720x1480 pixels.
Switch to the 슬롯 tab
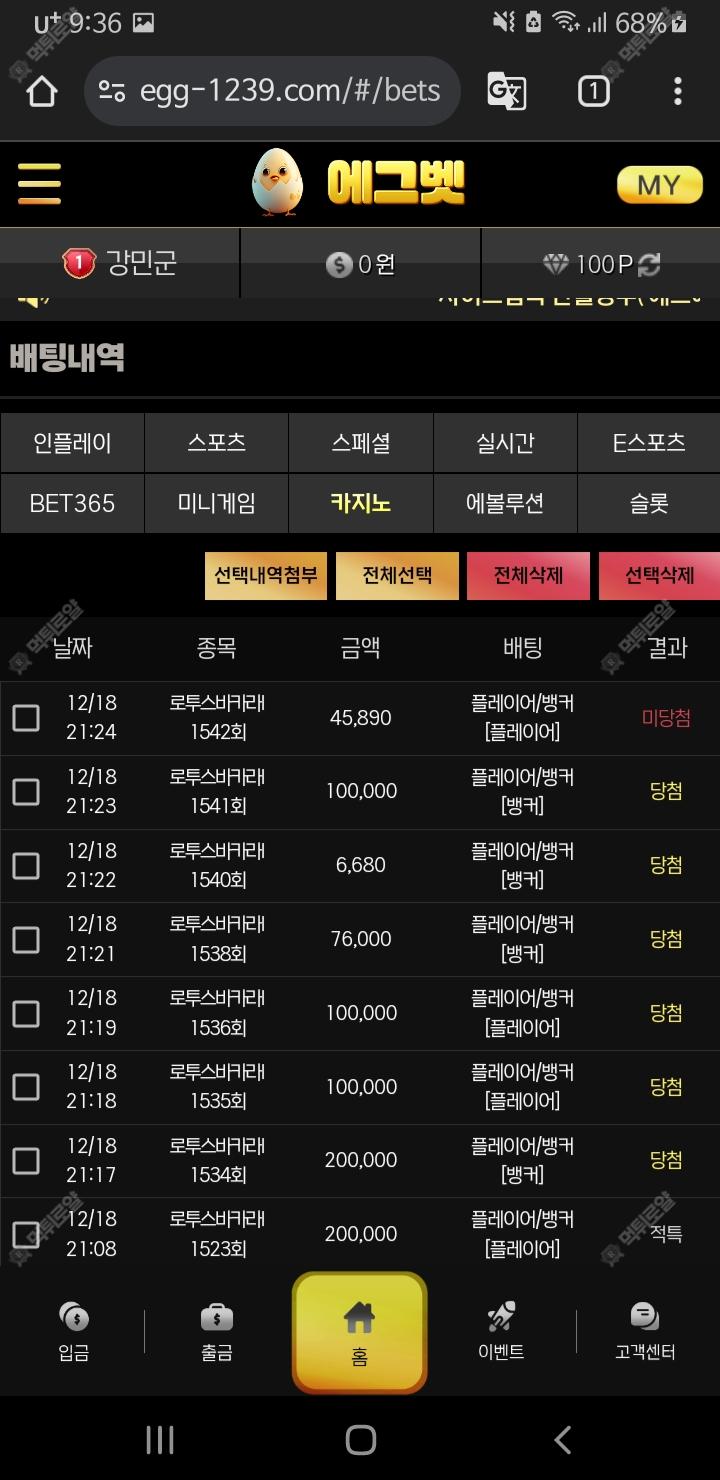click(x=648, y=503)
